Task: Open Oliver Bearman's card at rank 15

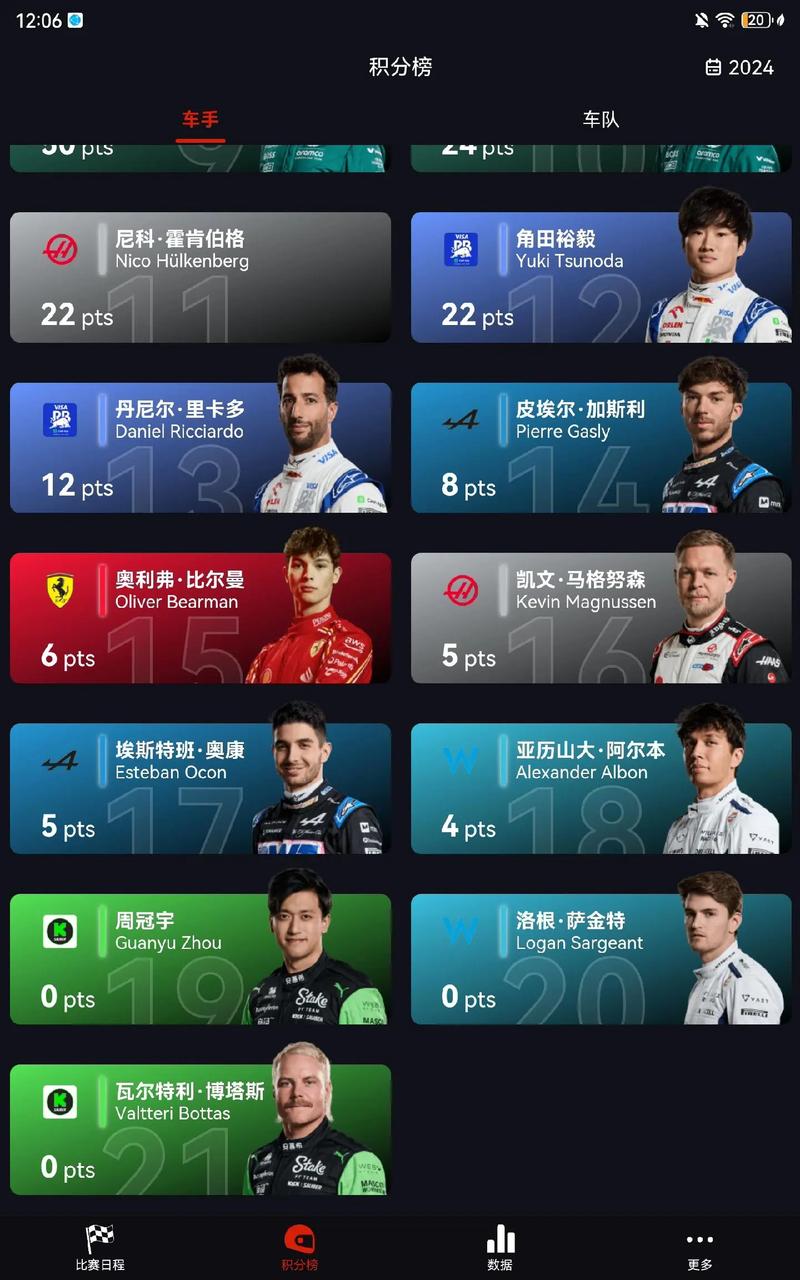Action: pyautogui.click(x=200, y=616)
